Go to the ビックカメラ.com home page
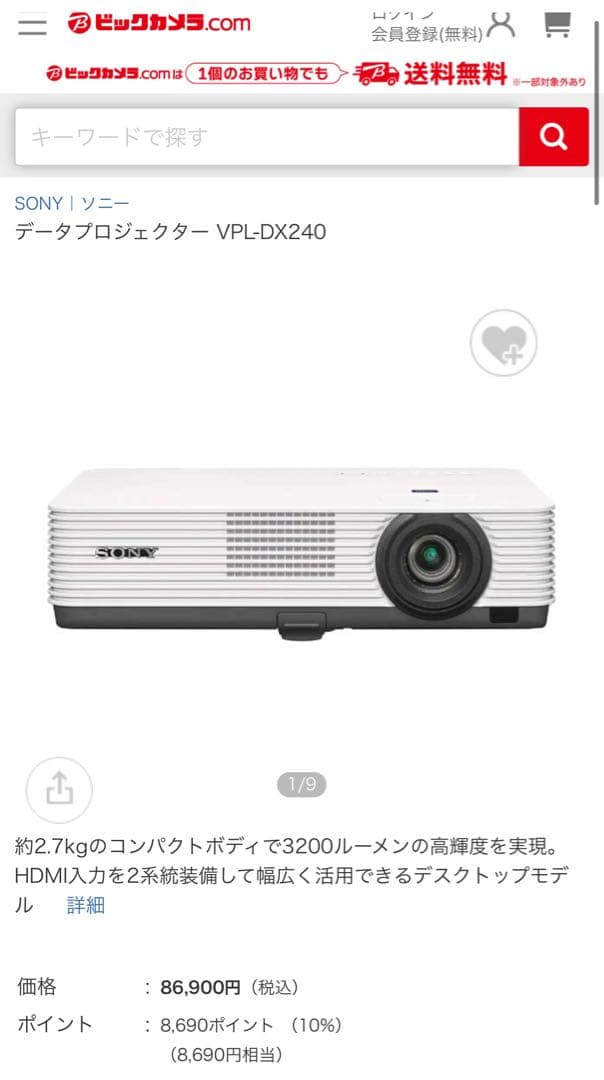The height and width of the screenshot is (1080, 604). [x=160, y=23]
